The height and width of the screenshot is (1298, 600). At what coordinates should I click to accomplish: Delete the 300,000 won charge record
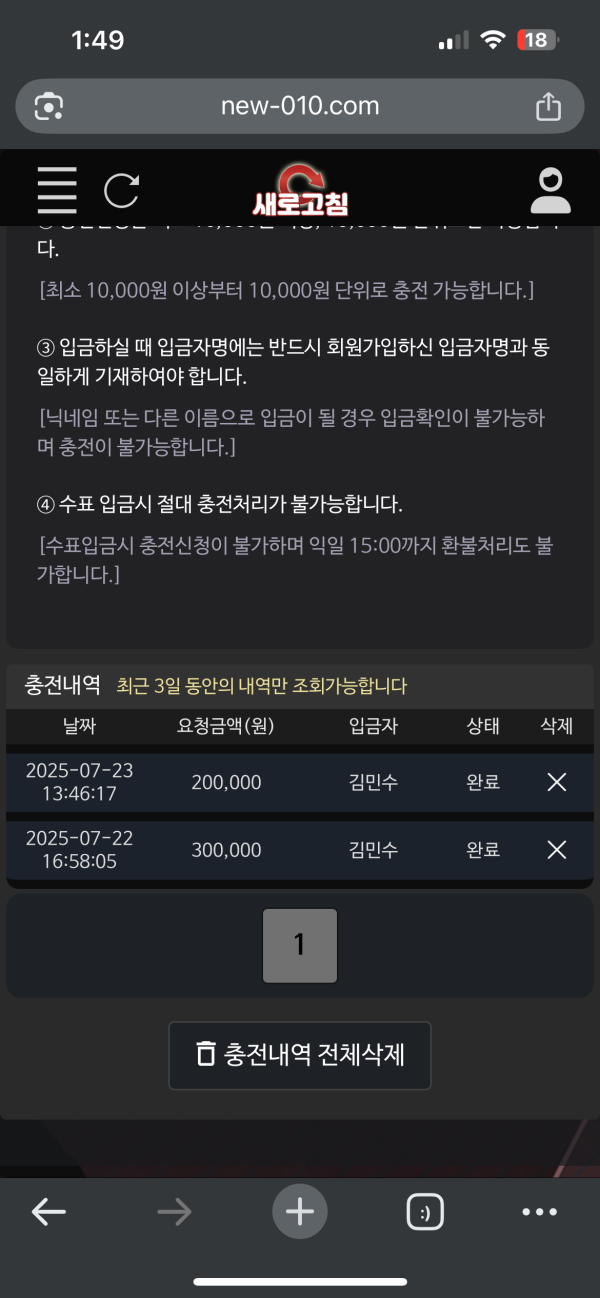pyautogui.click(x=557, y=850)
